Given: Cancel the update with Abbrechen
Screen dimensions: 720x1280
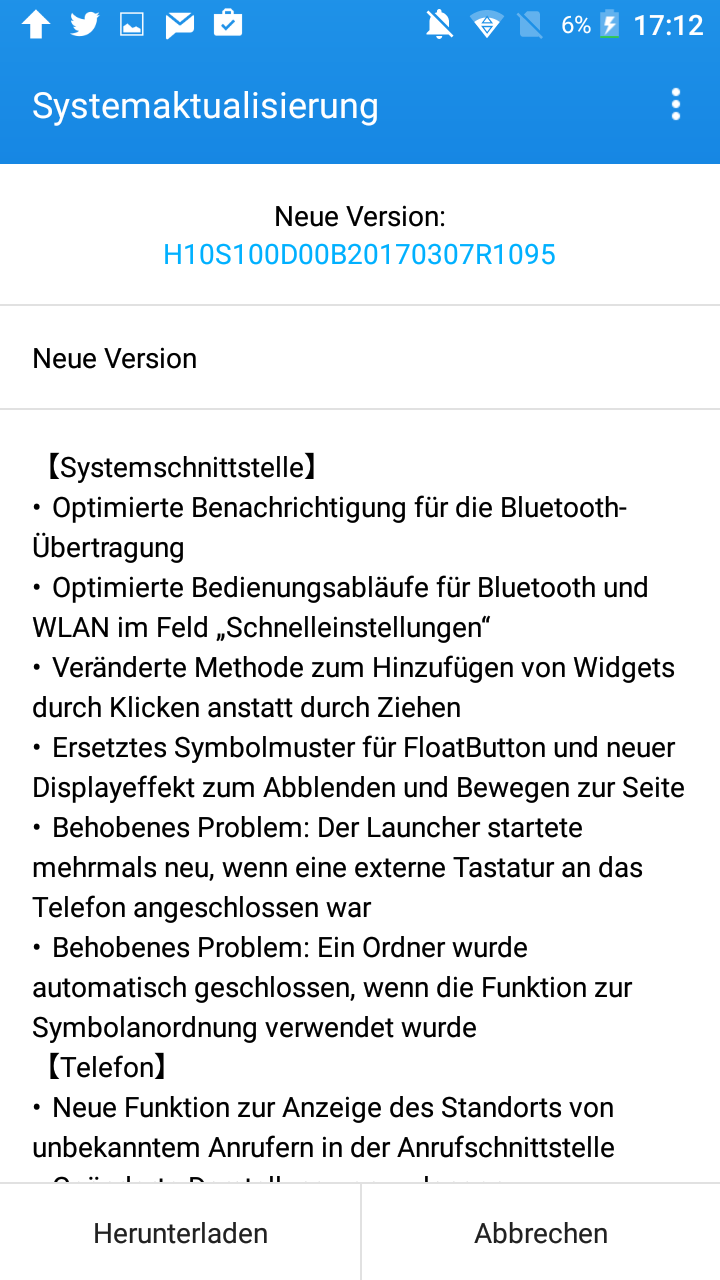Looking at the screenshot, I should [541, 1233].
